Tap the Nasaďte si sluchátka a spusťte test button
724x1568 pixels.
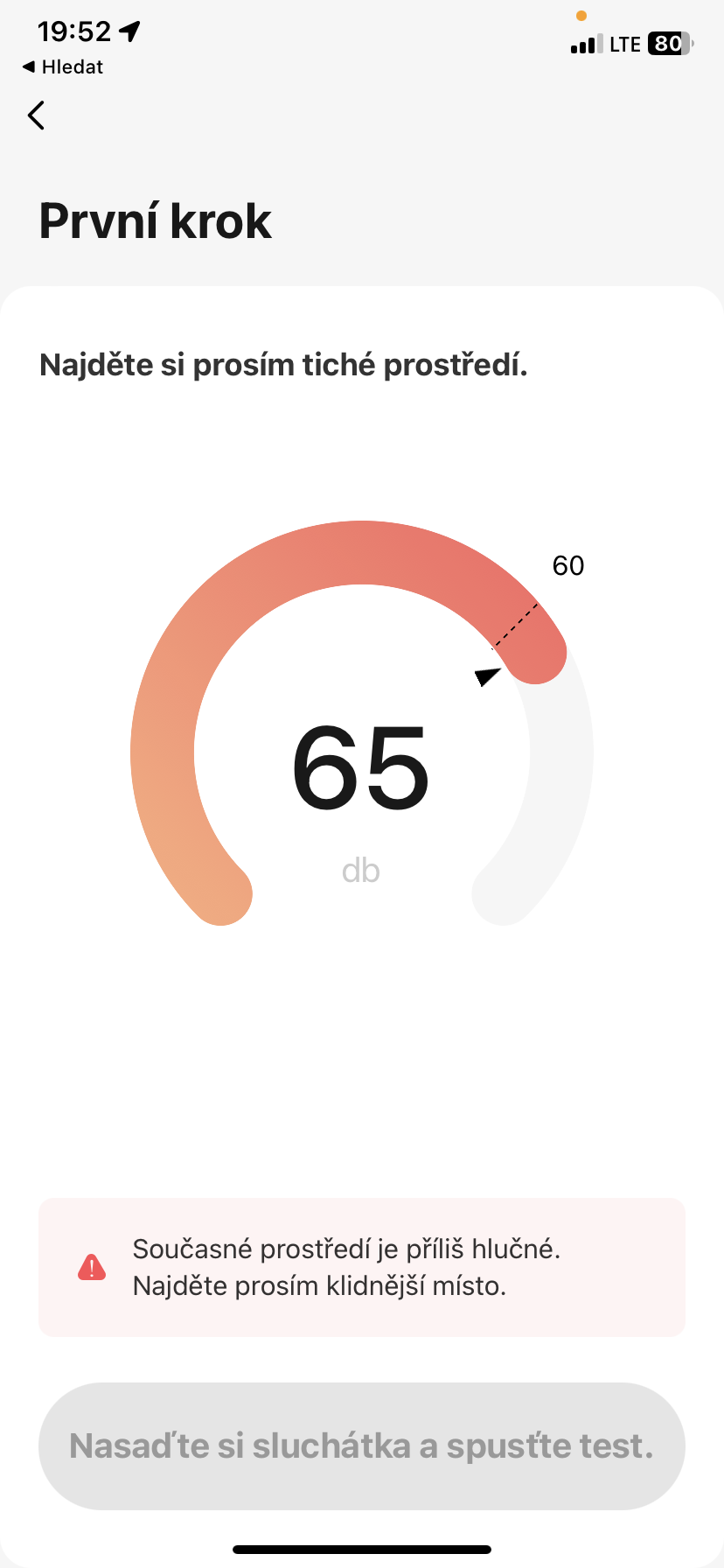click(x=361, y=1445)
